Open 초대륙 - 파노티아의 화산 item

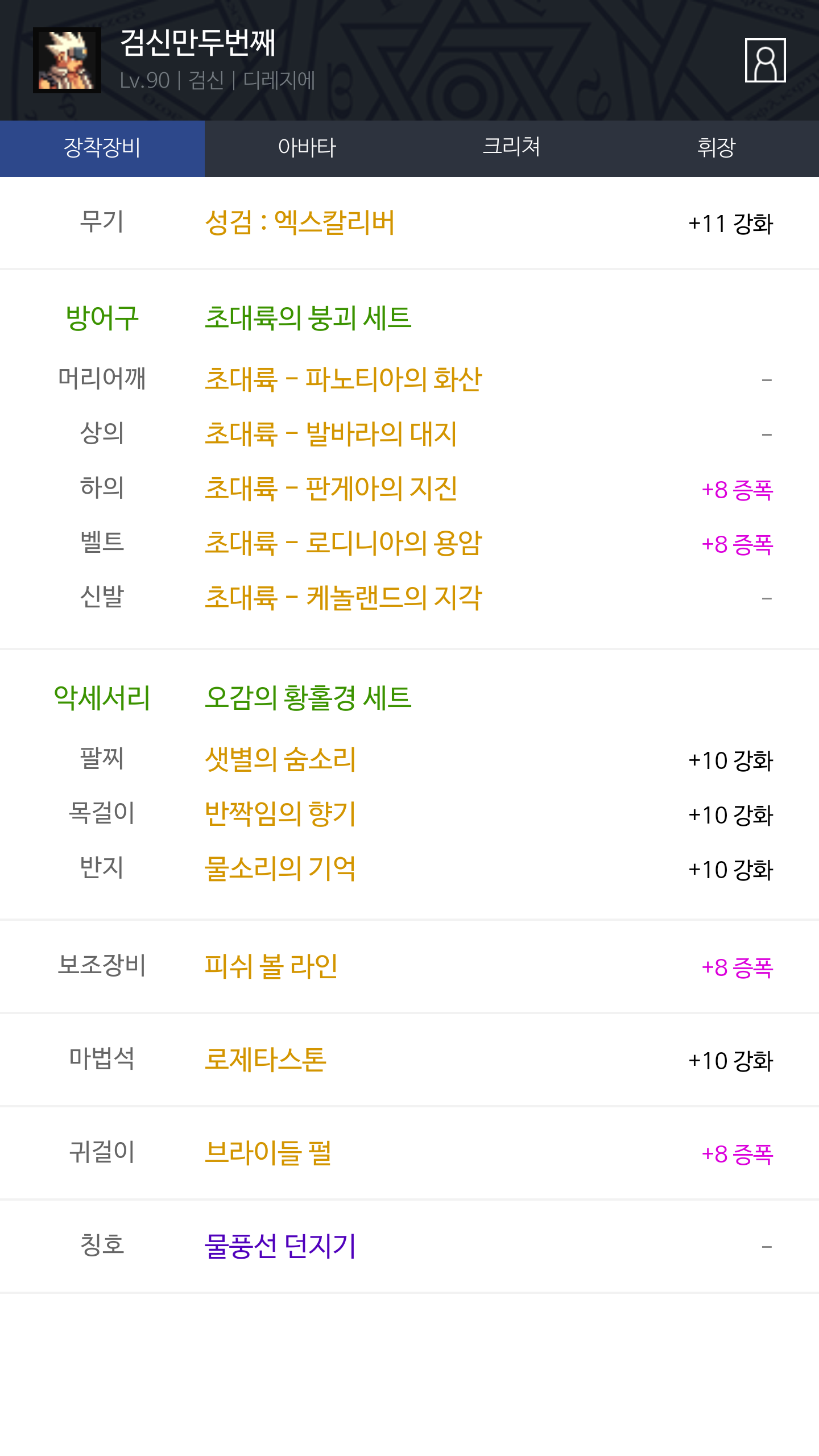(x=343, y=379)
